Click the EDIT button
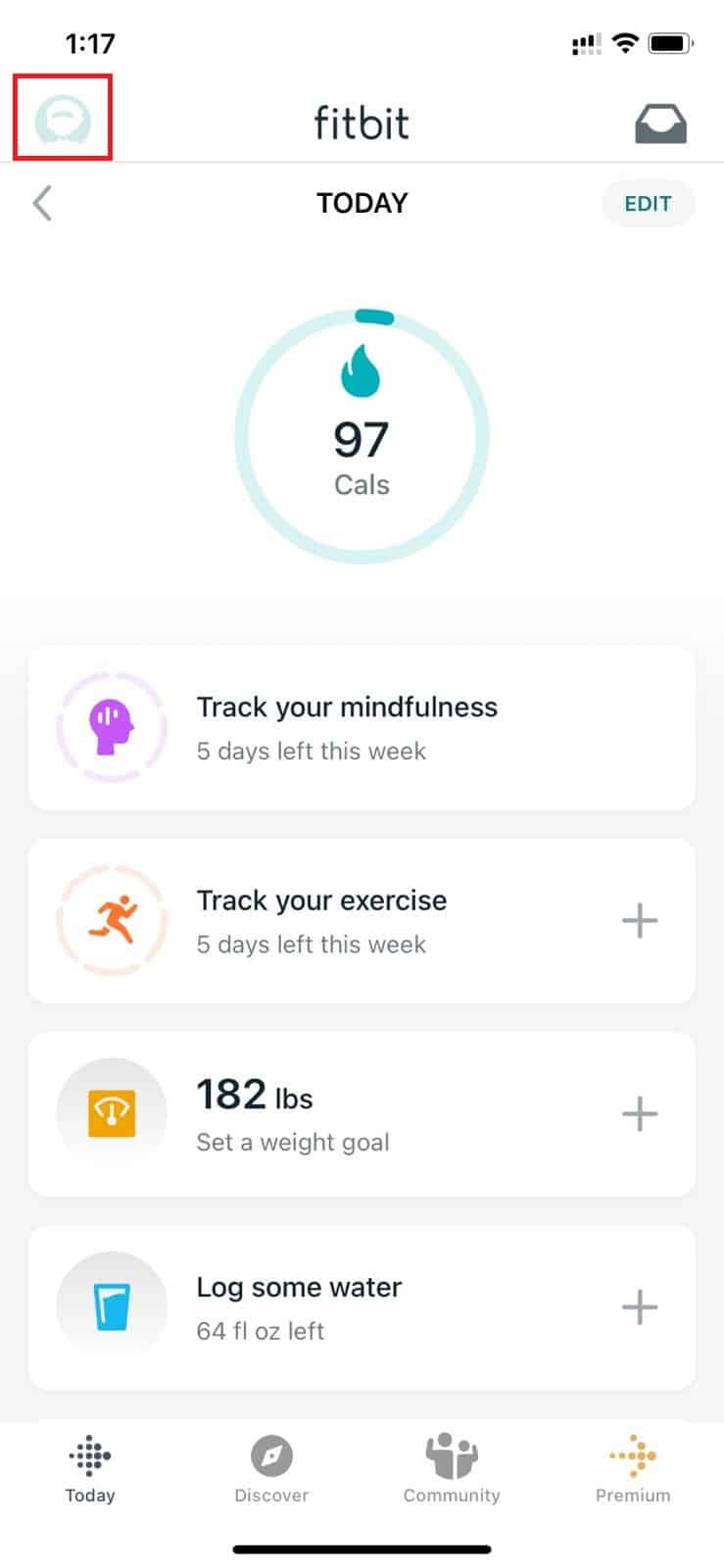Screen dimensions: 724x1568 click(x=648, y=203)
